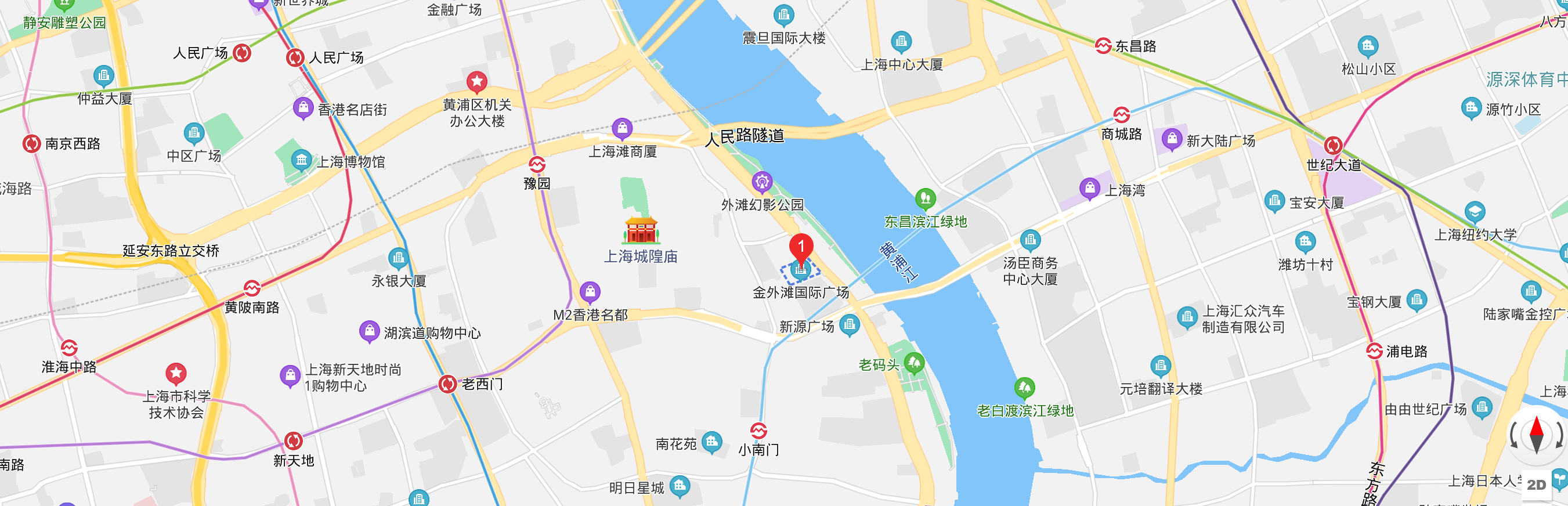Select the 上海城隍庙 landmark on the map
1568x506 pixels.
click(x=640, y=232)
